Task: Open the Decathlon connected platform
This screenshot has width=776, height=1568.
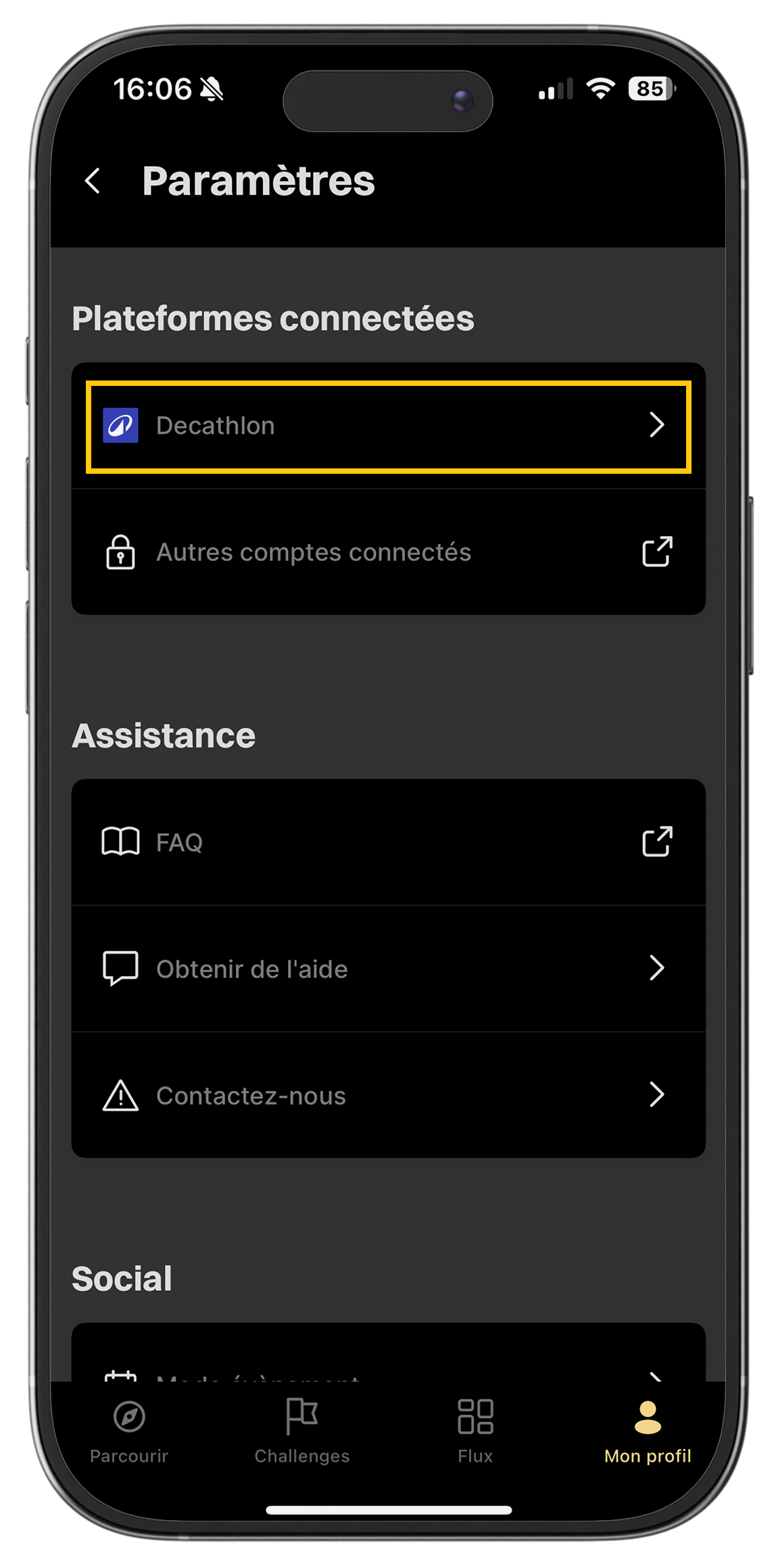Action: pyautogui.click(x=388, y=426)
